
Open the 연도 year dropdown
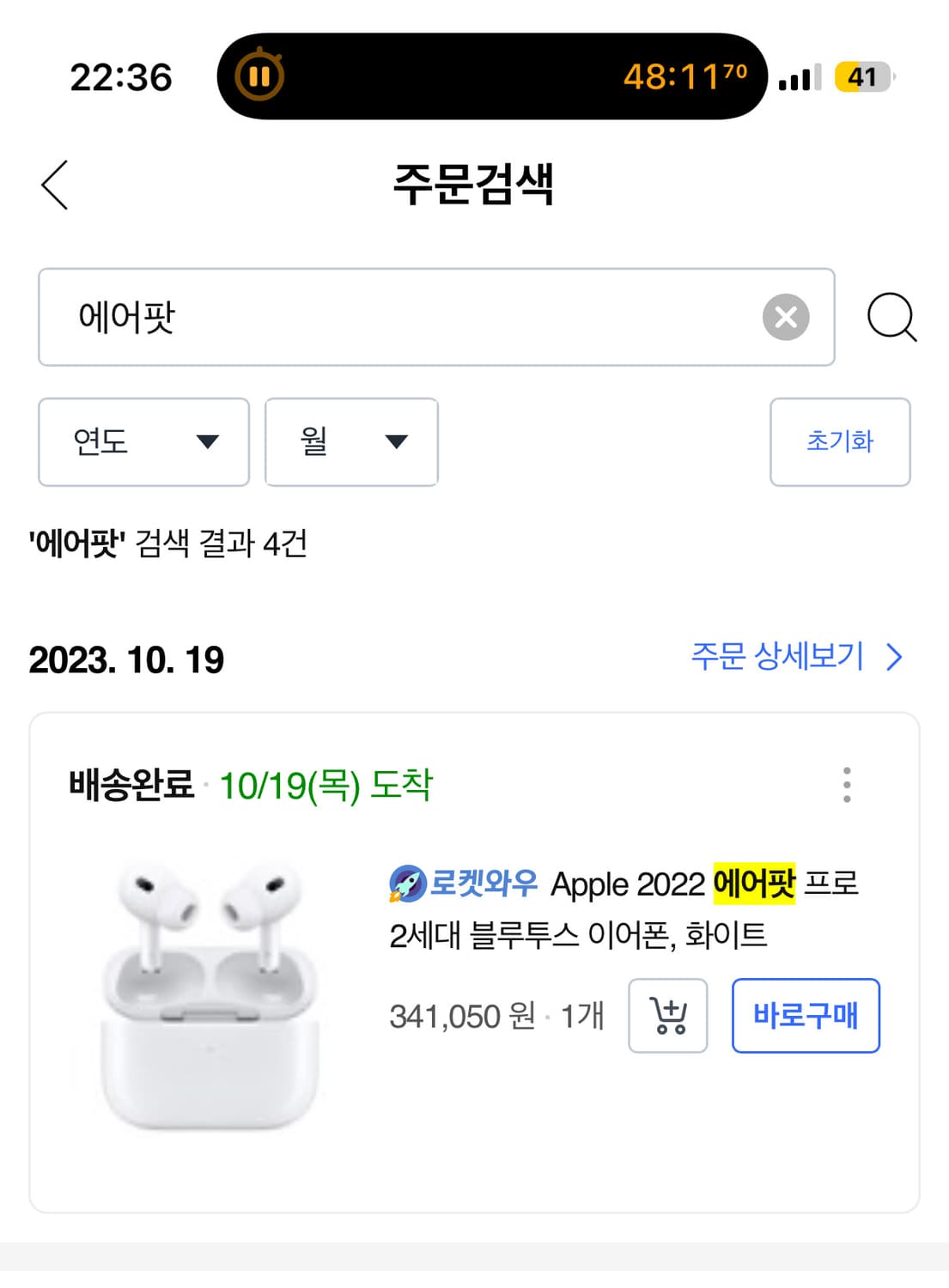pos(143,442)
